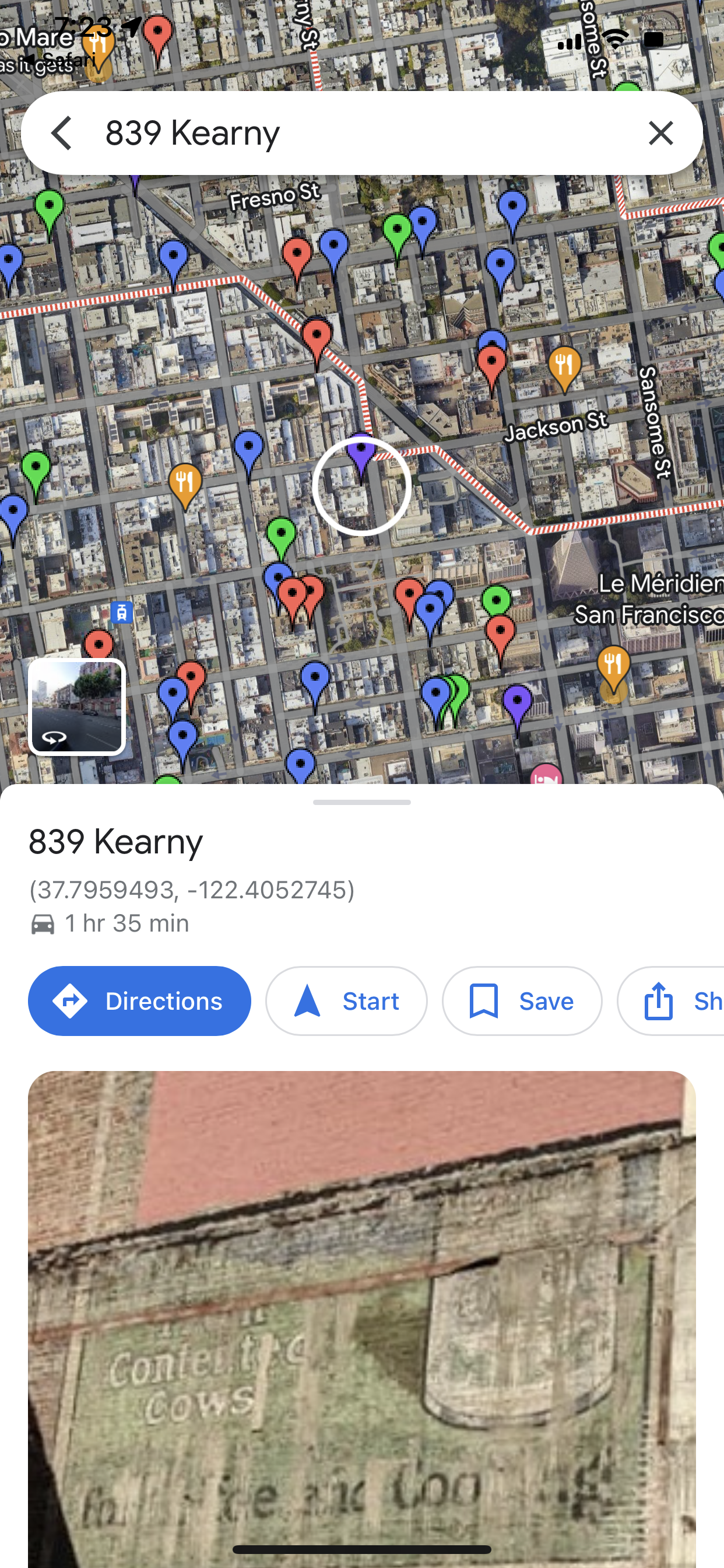
Task: Expand the place sheet using its handle
Action: point(361,802)
